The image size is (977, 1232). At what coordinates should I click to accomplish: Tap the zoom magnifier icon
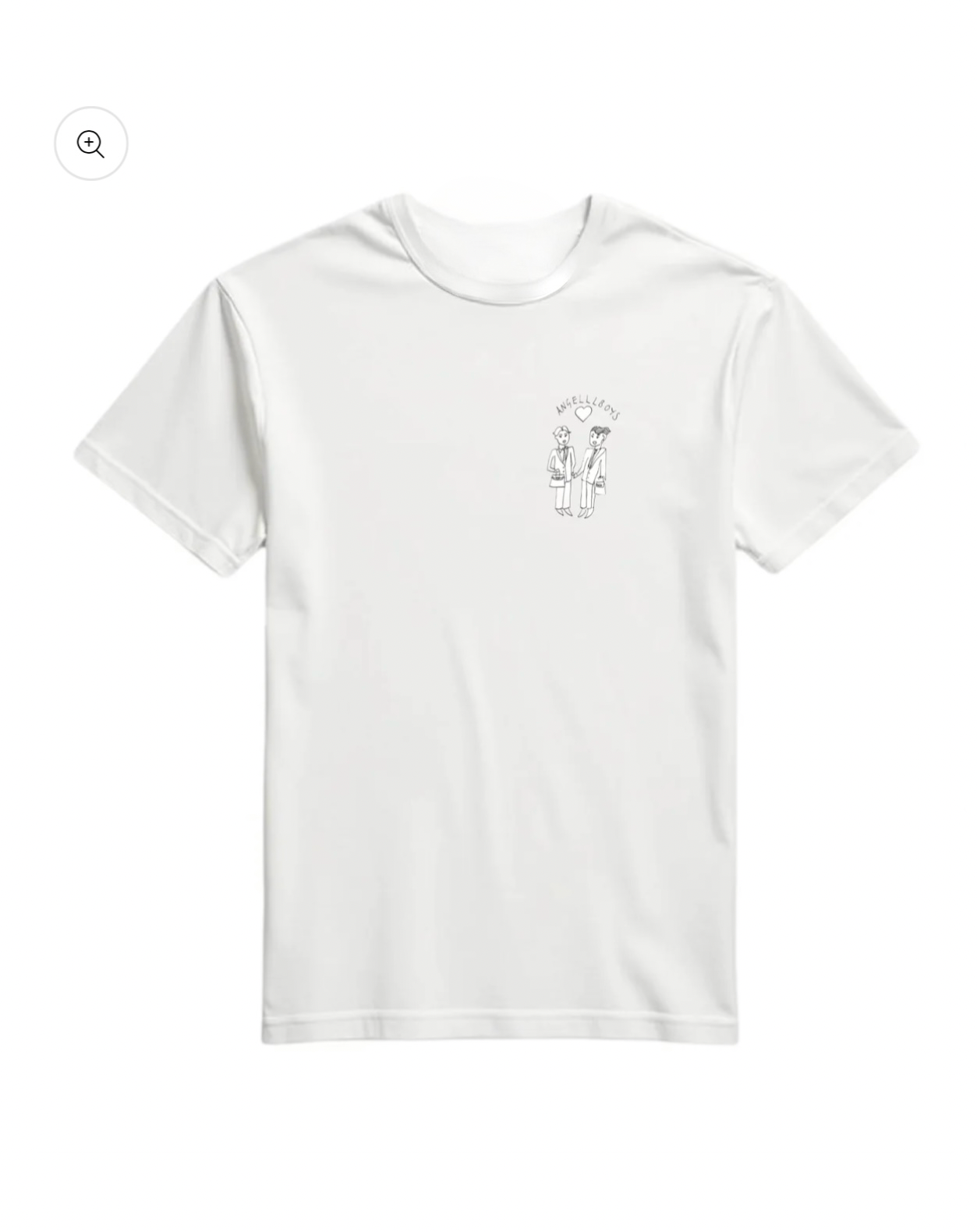[x=90, y=144]
